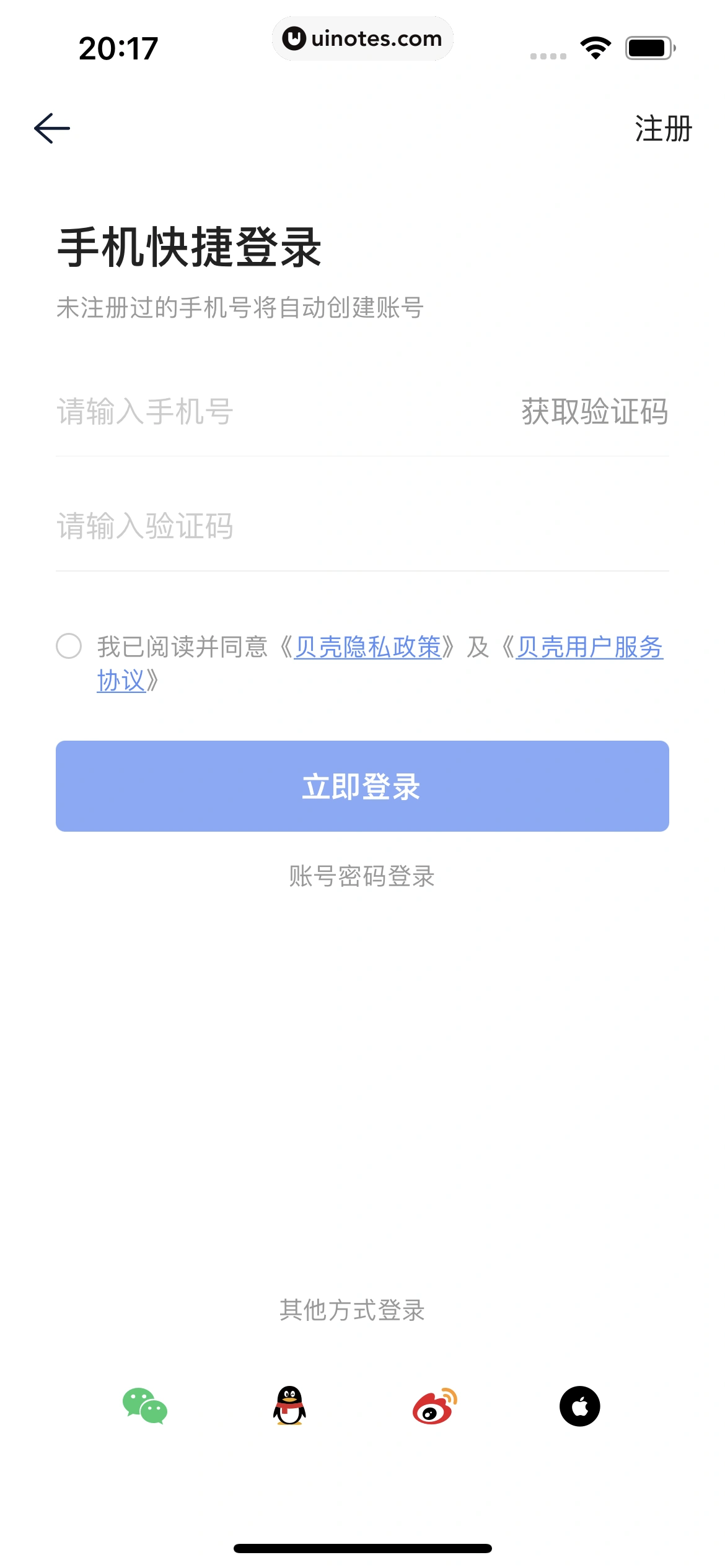Log in with Weibo
The height and width of the screenshot is (1568, 725).
point(434,1406)
